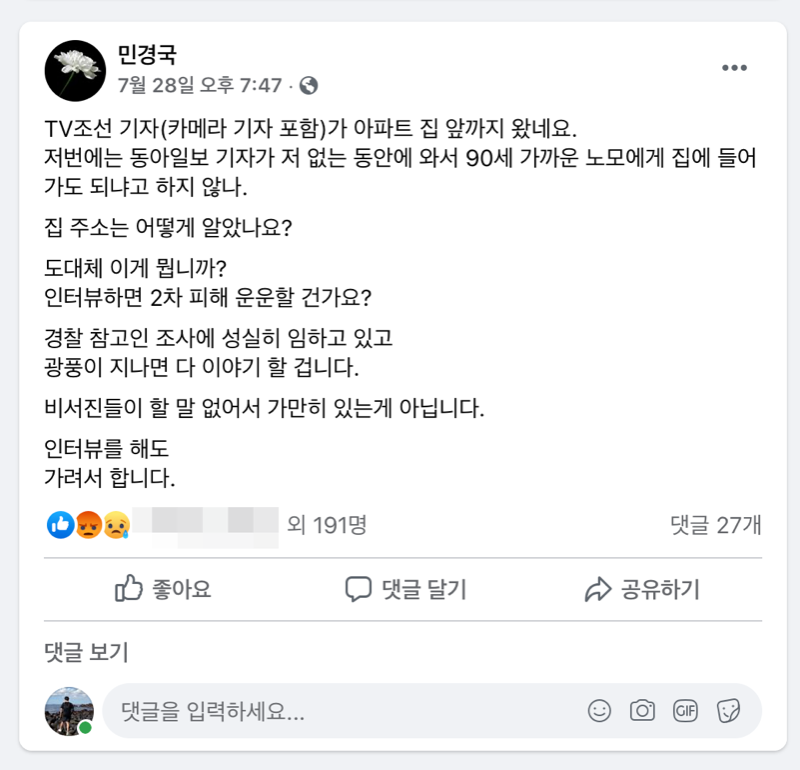Open the post timestamp 7월 28일 오후 7:47
This screenshot has height=770, width=800.
(x=200, y=85)
